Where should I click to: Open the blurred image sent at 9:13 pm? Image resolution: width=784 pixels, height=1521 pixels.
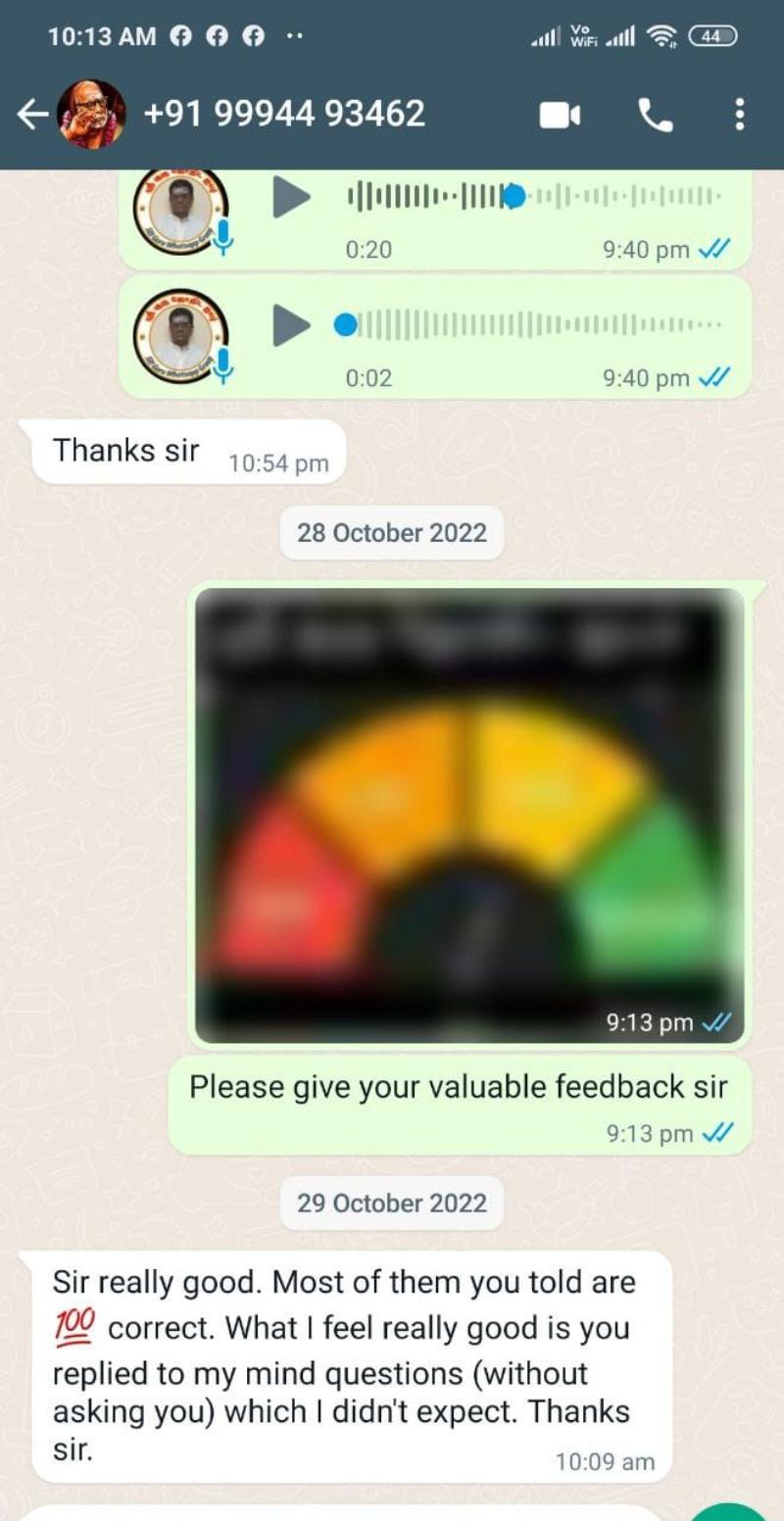coord(469,813)
